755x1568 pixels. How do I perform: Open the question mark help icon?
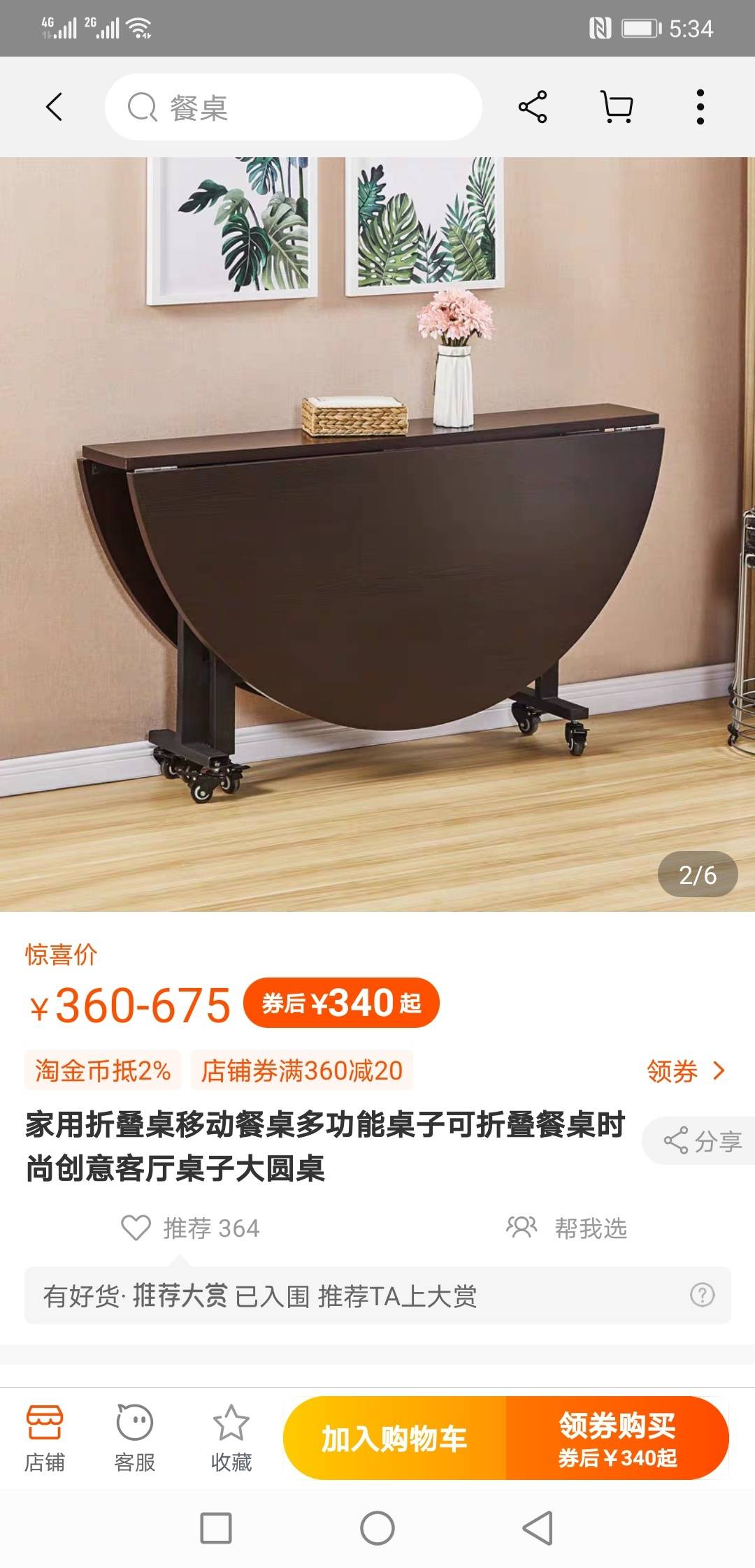pos(702,1295)
